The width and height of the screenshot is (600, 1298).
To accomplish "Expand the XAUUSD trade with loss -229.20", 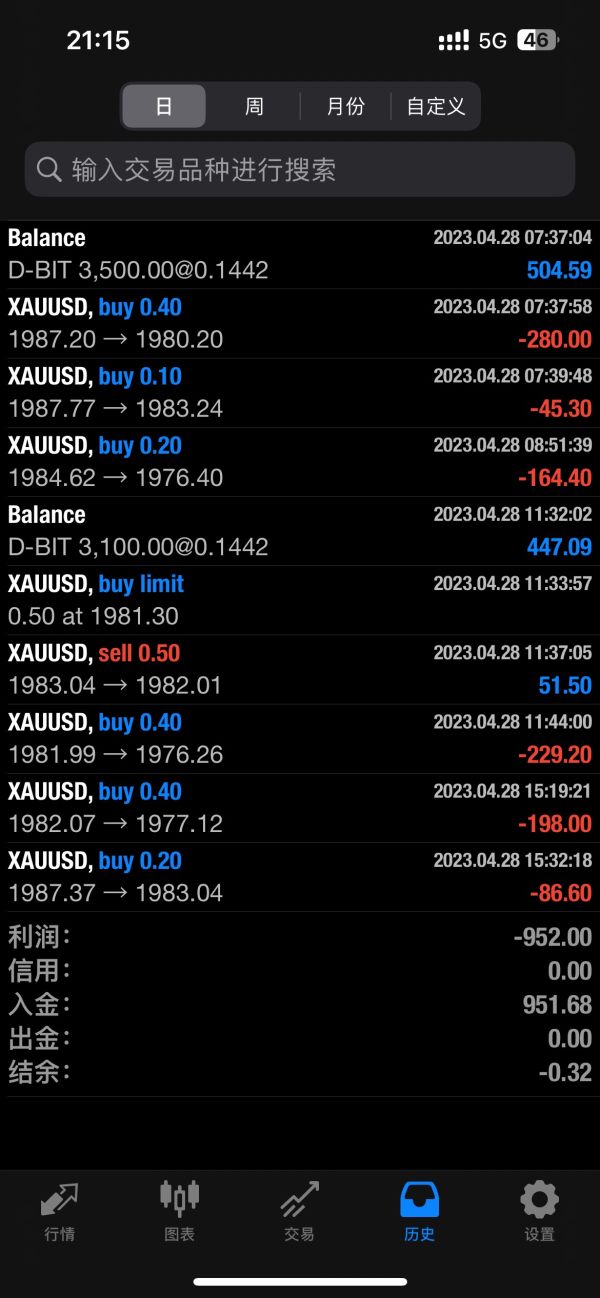I will pyautogui.click(x=300, y=738).
